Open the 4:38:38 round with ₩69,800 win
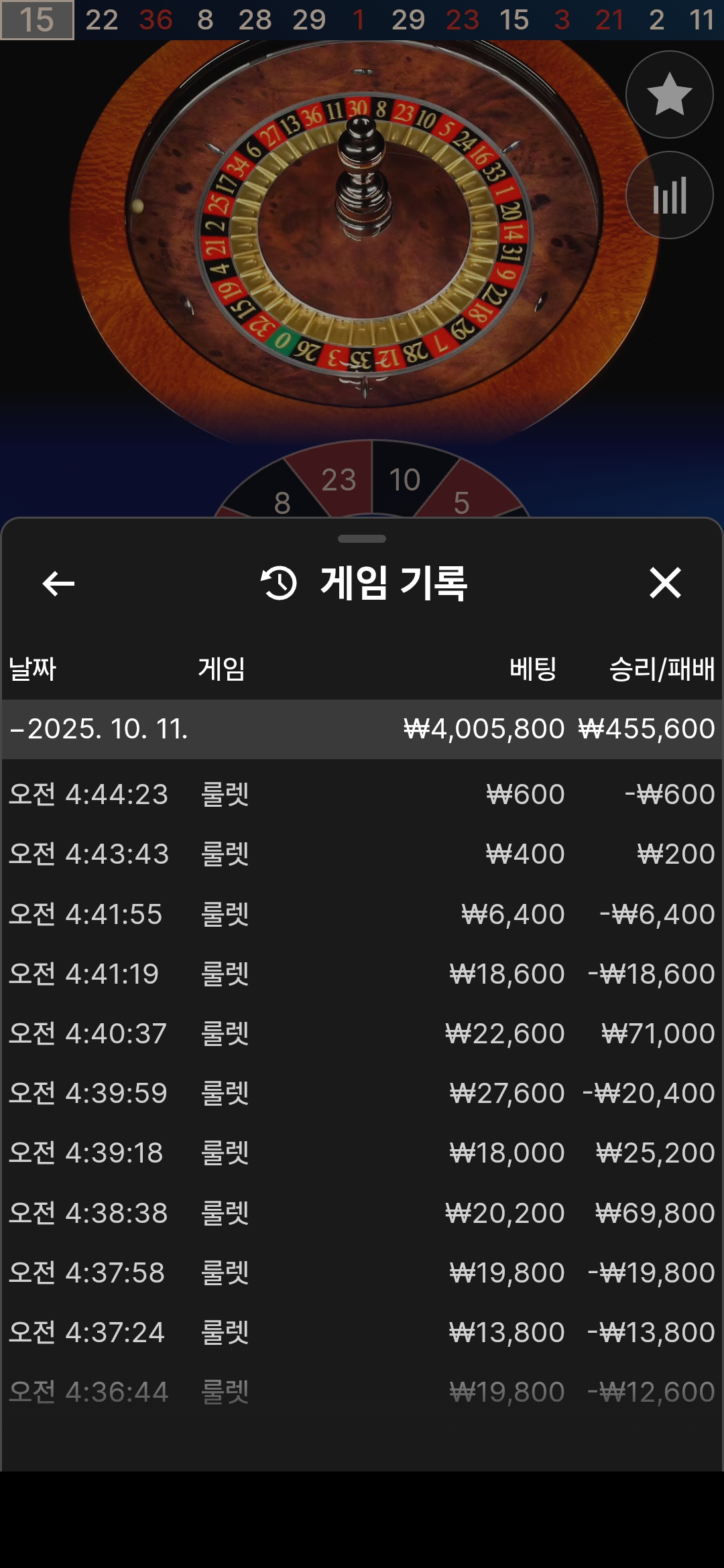Screen dimensions: 724x1568 tap(362, 1214)
